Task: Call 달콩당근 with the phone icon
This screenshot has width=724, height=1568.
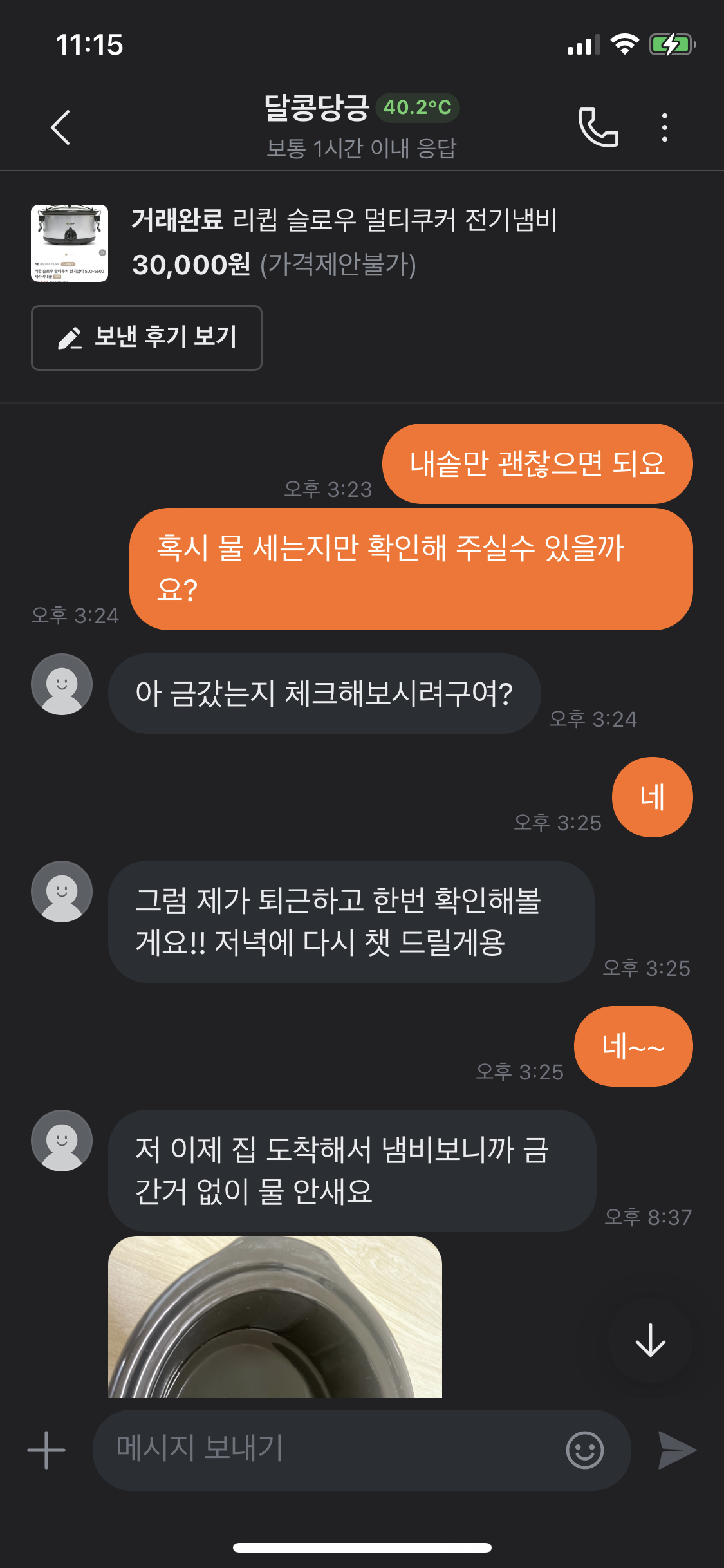Action: [x=598, y=127]
